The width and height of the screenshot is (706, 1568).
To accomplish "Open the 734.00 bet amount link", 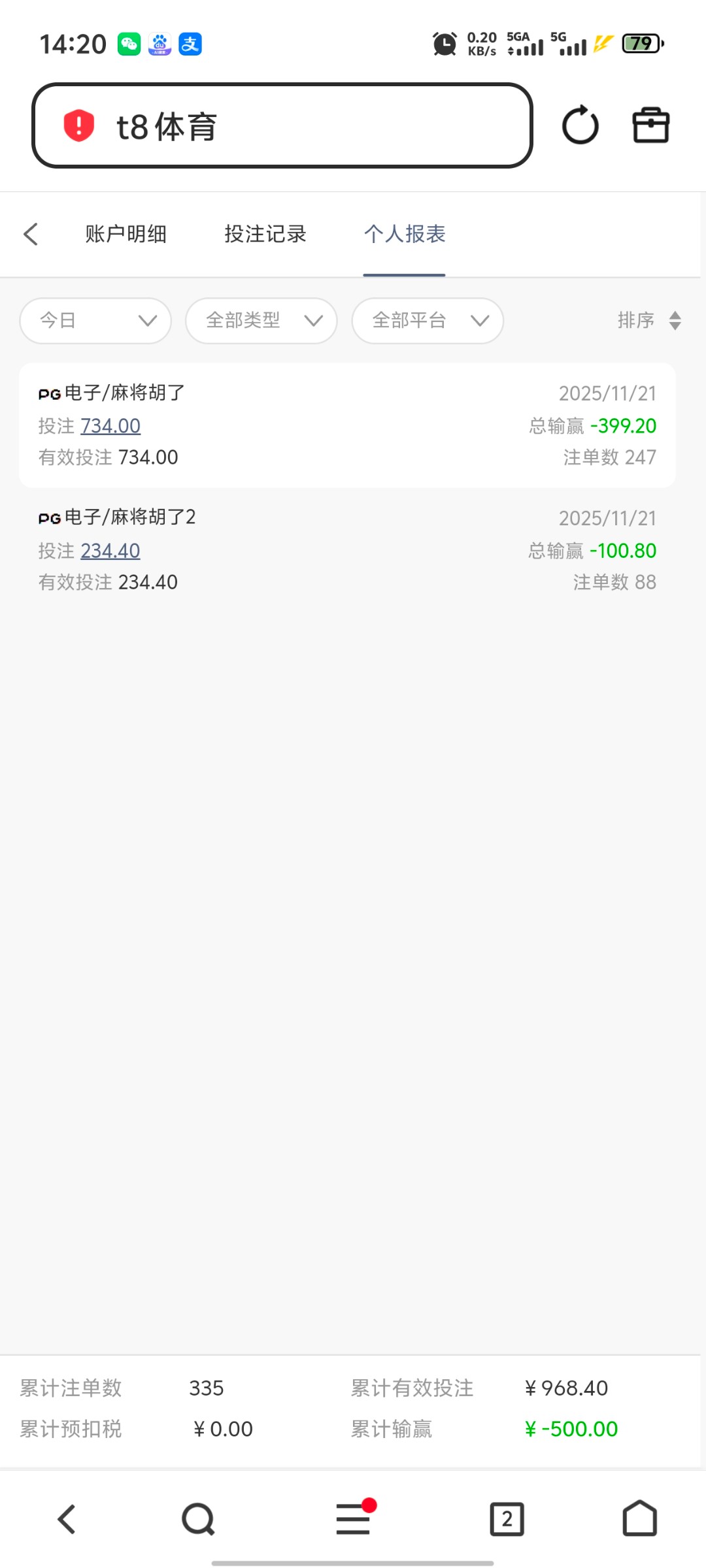I will [x=110, y=426].
